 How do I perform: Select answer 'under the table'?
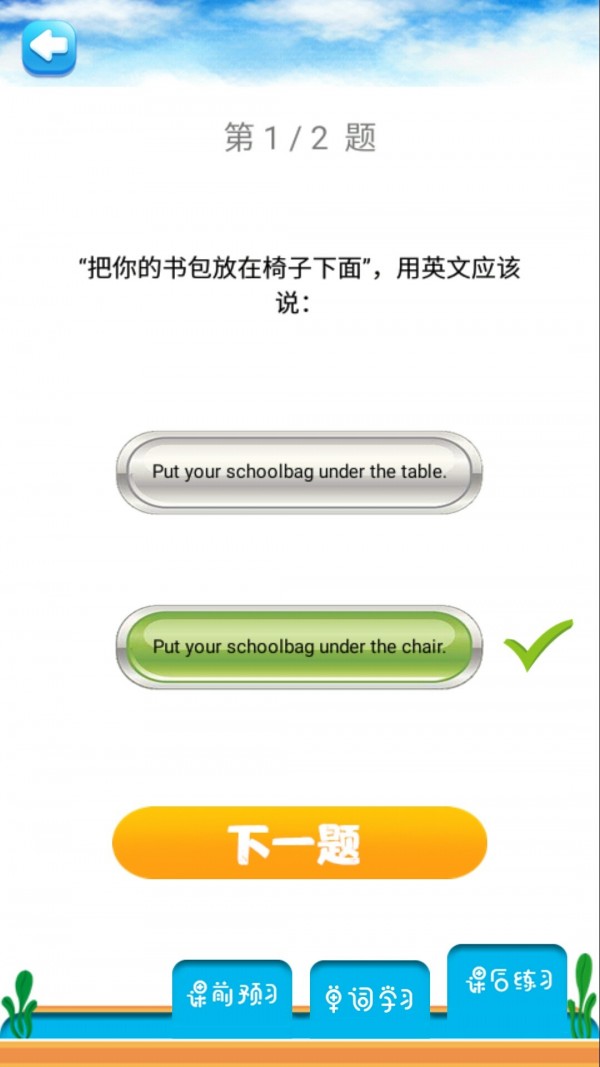point(299,472)
